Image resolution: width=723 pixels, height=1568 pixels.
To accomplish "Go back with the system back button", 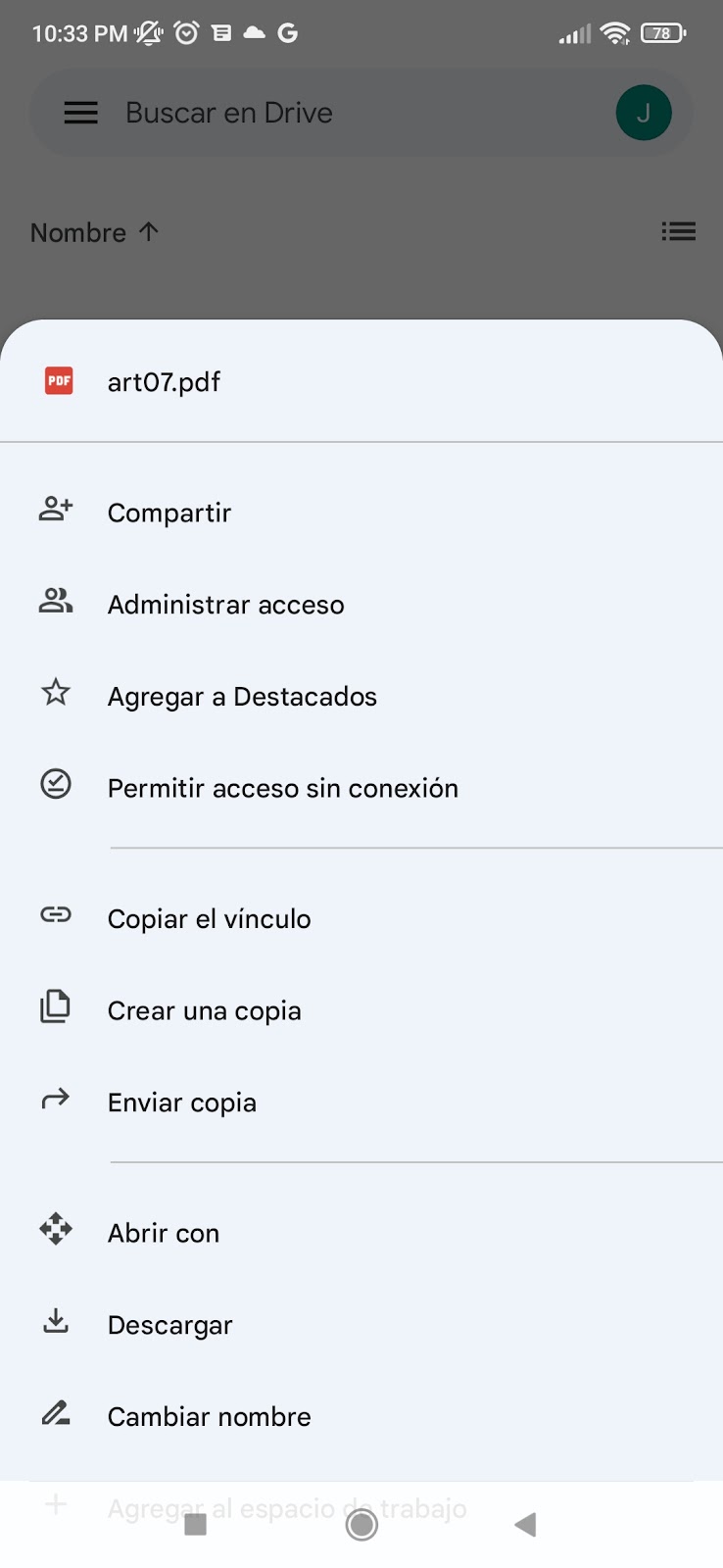I will [x=526, y=1525].
